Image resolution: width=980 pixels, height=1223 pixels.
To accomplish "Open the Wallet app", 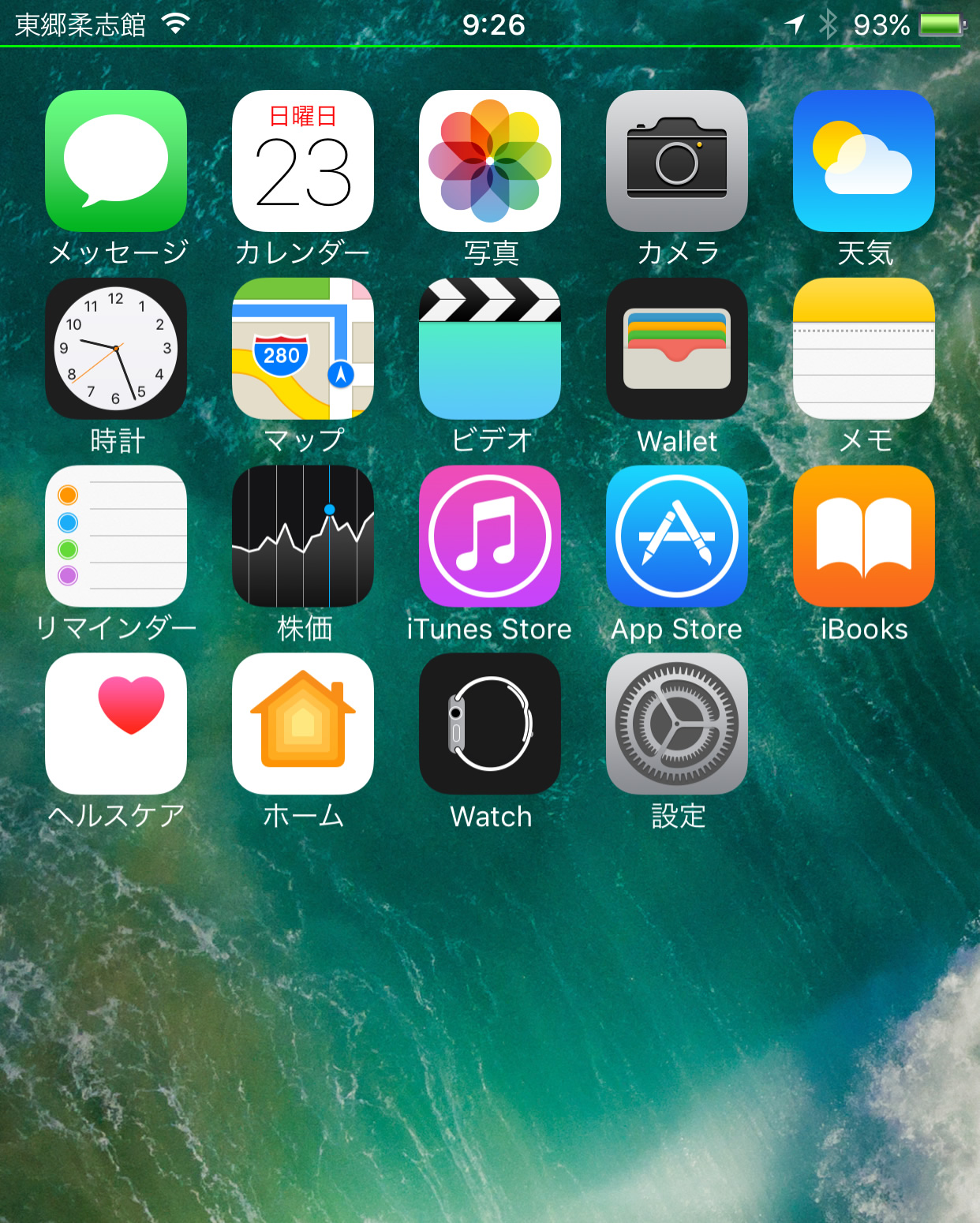I will 677,349.
